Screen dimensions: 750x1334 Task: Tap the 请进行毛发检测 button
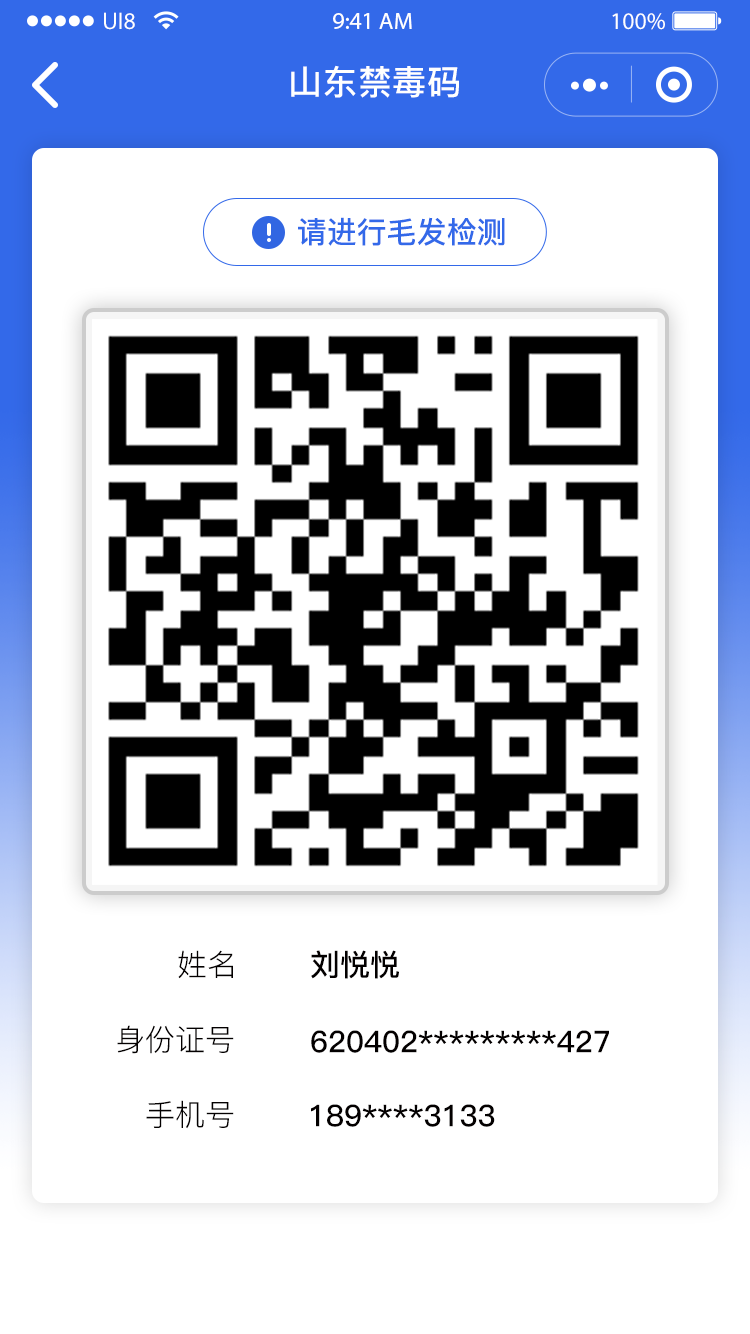click(x=375, y=232)
